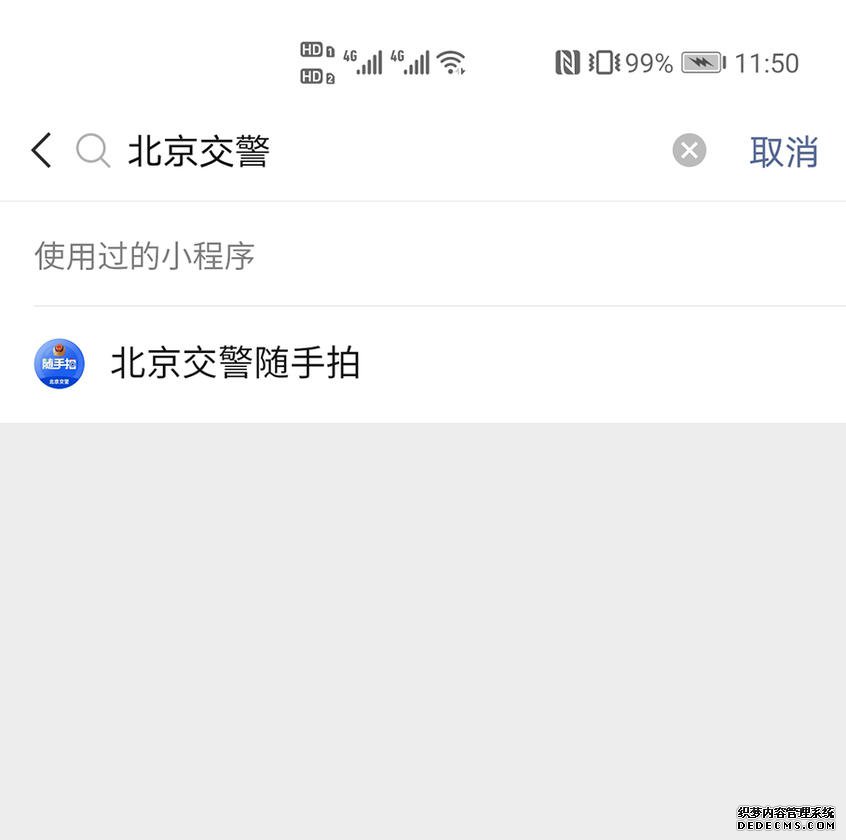Clear the search text with the X icon
Viewport: 846px width, 840px height.
tap(688, 151)
